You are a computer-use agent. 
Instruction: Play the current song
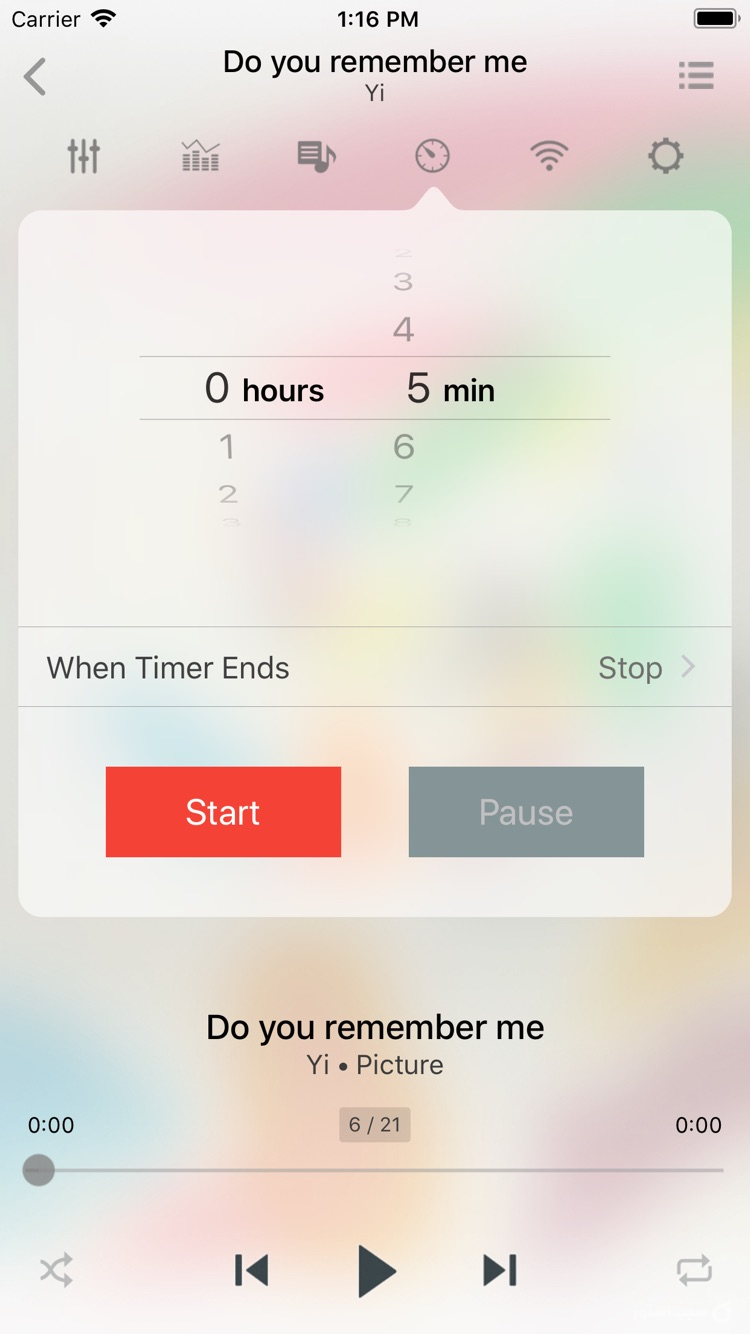pyautogui.click(x=376, y=1271)
